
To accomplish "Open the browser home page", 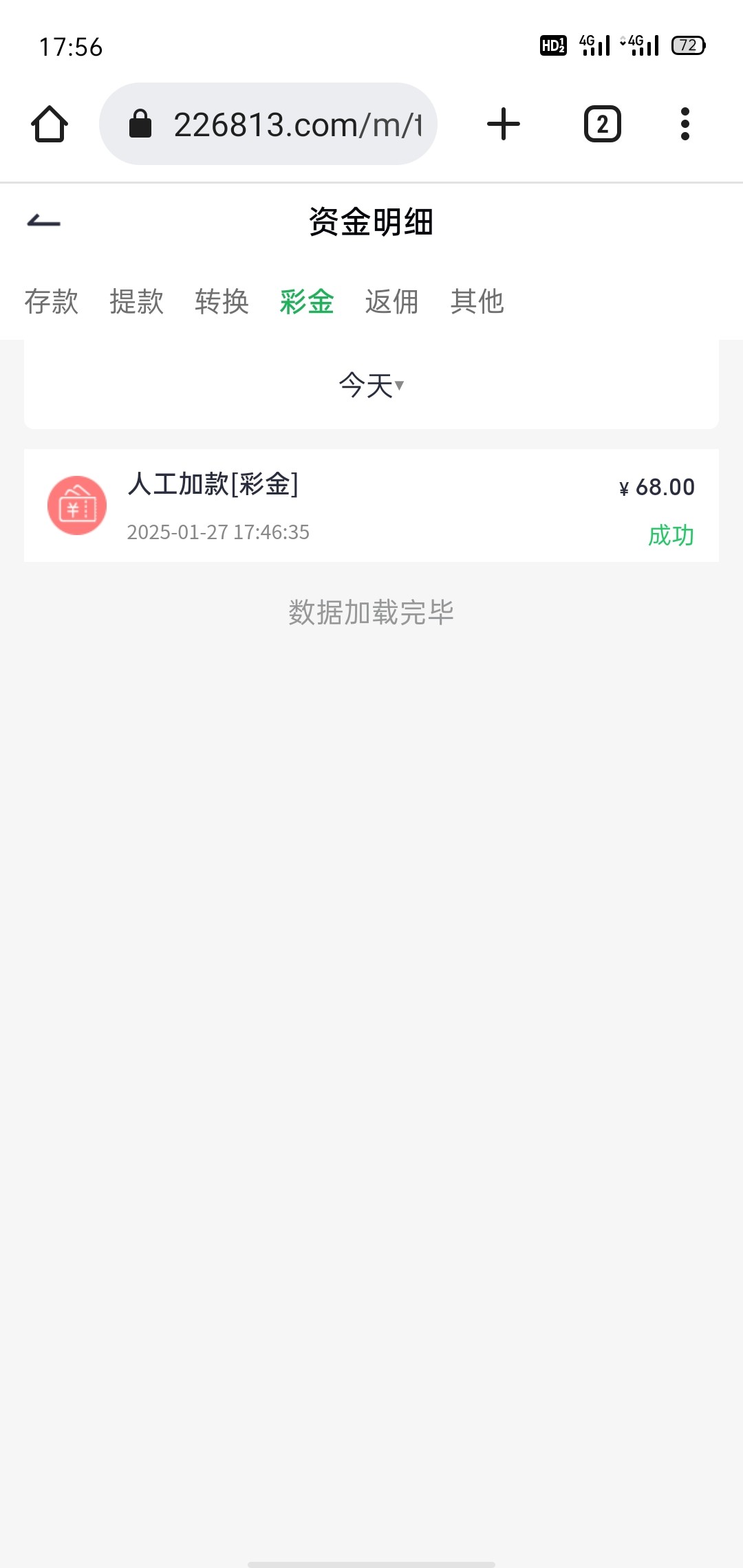I will point(50,124).
